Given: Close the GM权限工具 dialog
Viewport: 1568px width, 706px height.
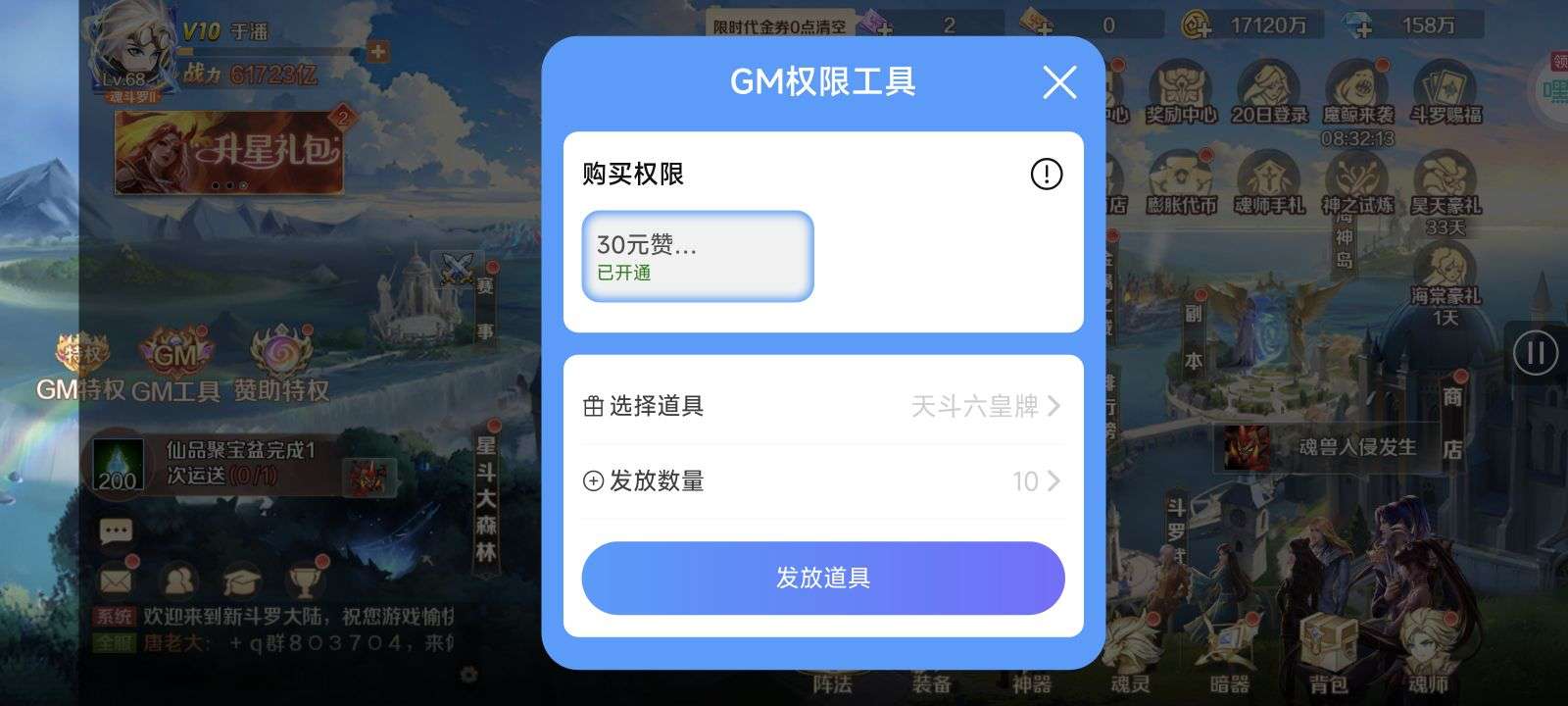Looking at the screenshot, I should (x=1059, y=82).
